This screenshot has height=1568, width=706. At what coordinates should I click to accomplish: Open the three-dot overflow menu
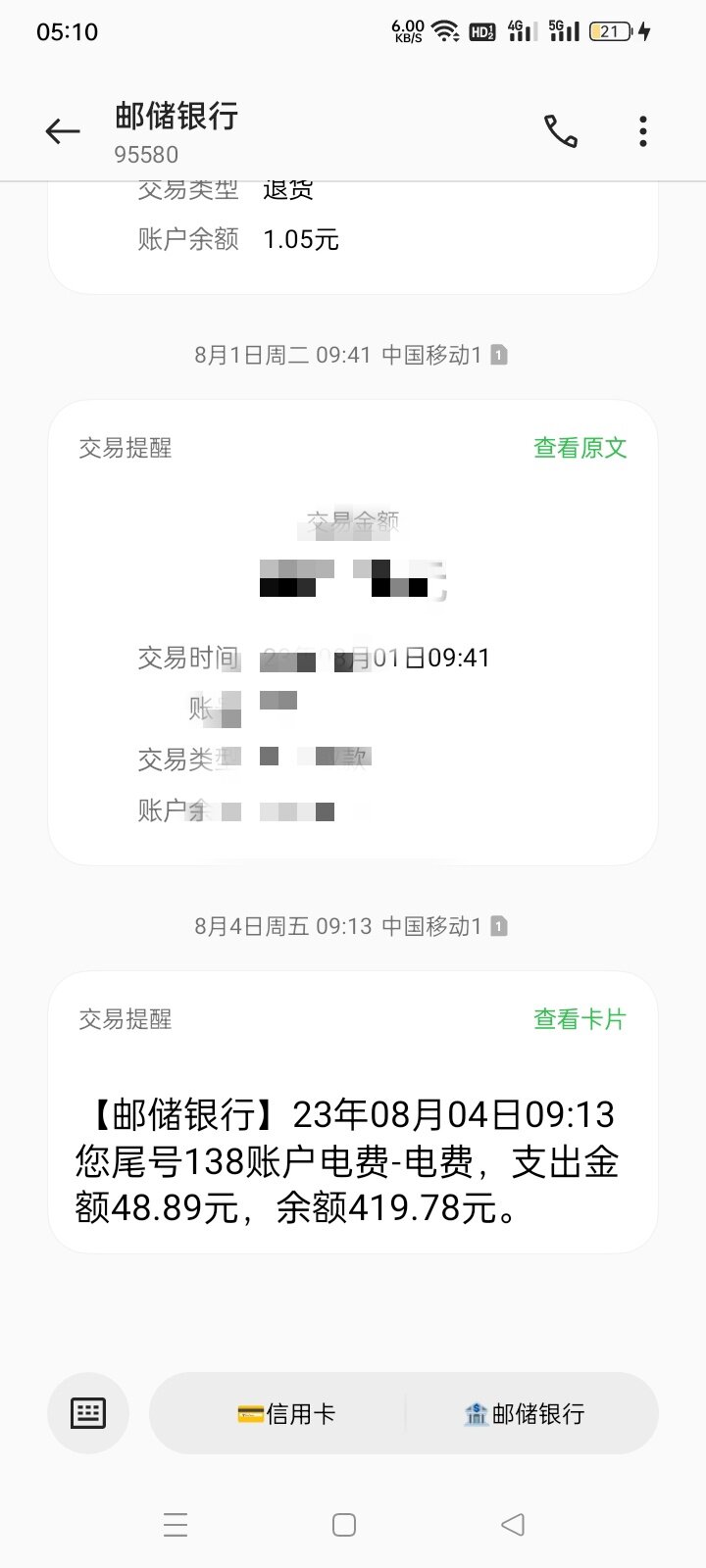pyautogui.click(x=642, y=131)
